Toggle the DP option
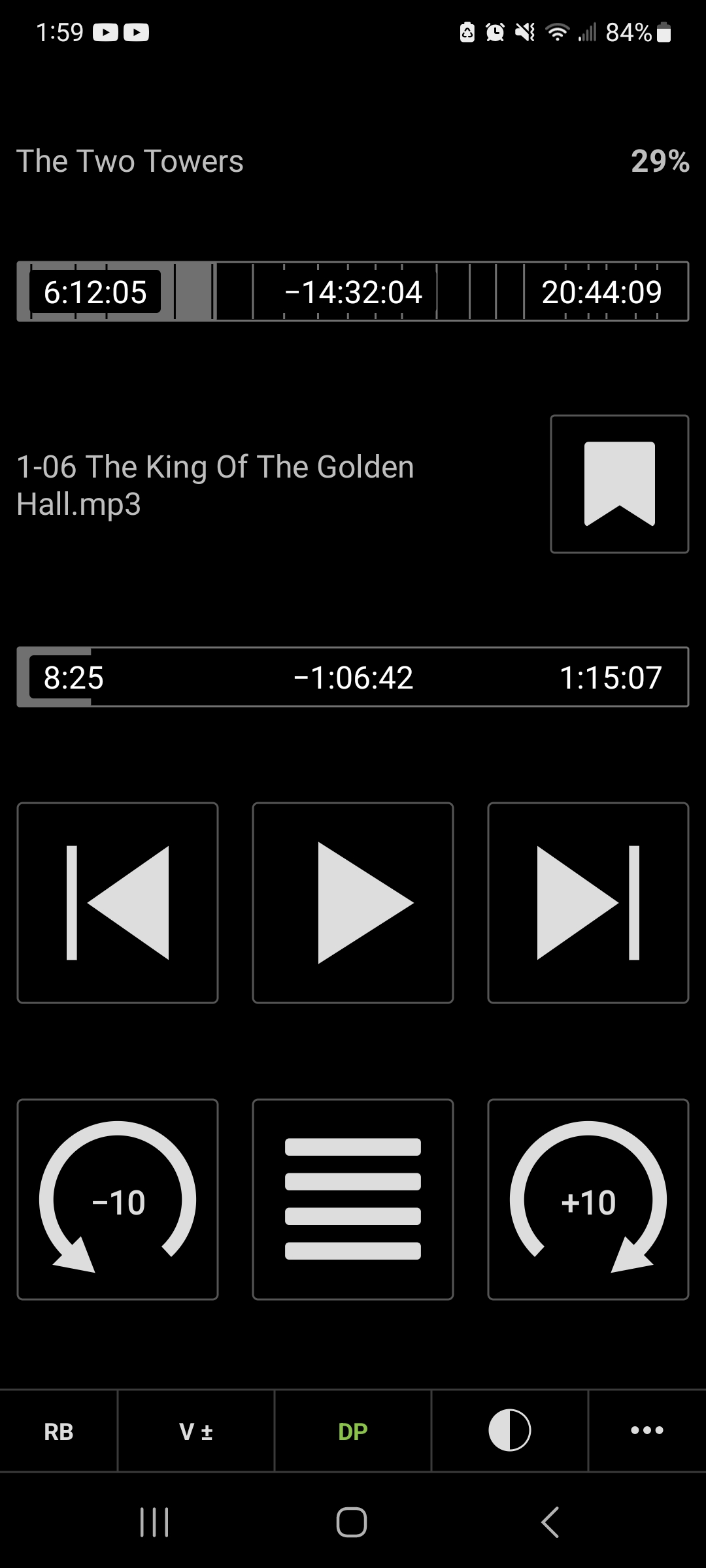 (x=353, y=1431)
